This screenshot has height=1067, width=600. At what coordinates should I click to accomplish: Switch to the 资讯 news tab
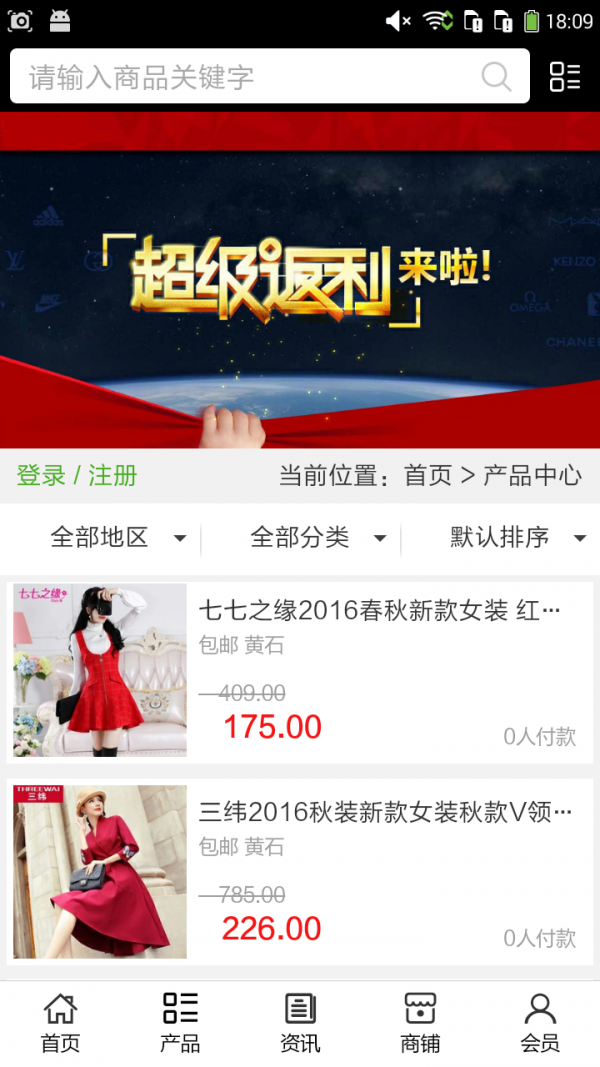[x=300, y=1023]
